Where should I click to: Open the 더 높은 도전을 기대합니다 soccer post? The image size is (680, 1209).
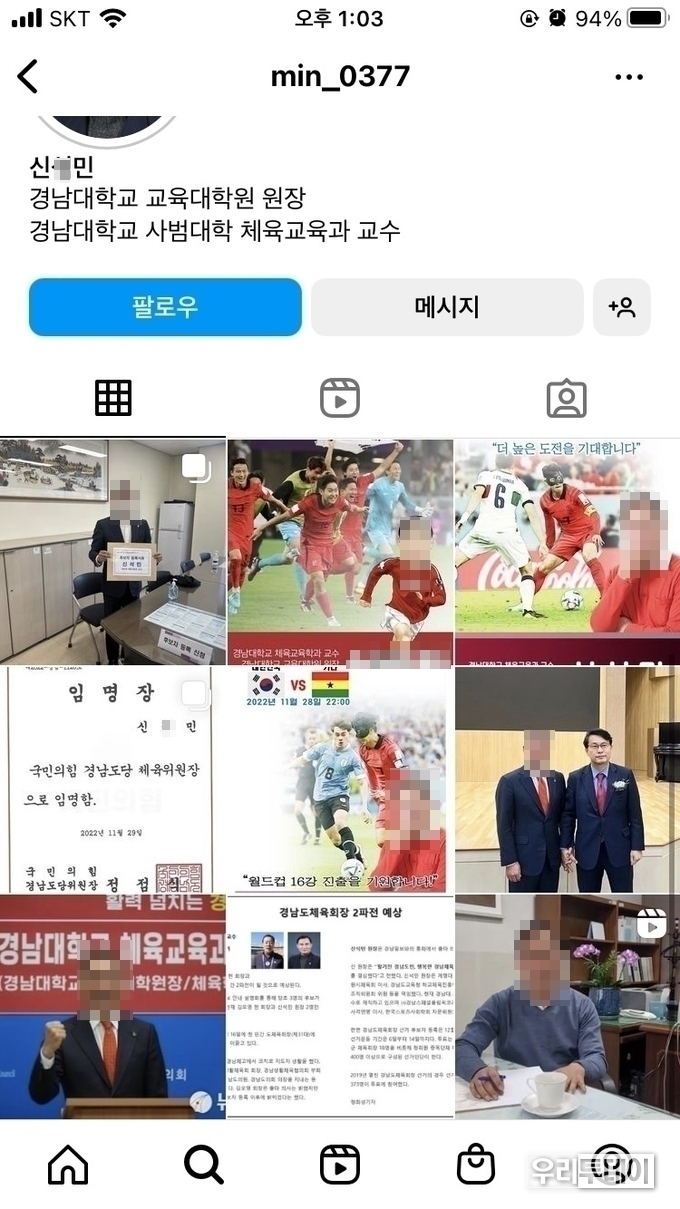[x=567, y=551]
